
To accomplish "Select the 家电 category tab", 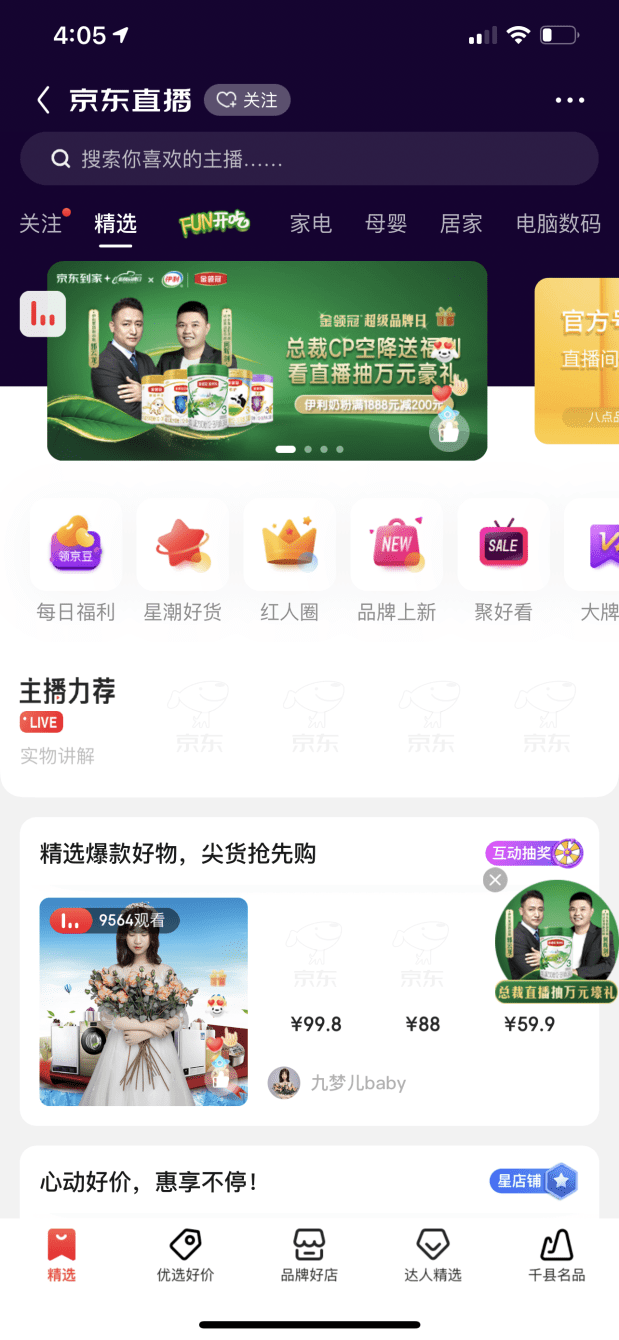I will [x=311, y=223].
